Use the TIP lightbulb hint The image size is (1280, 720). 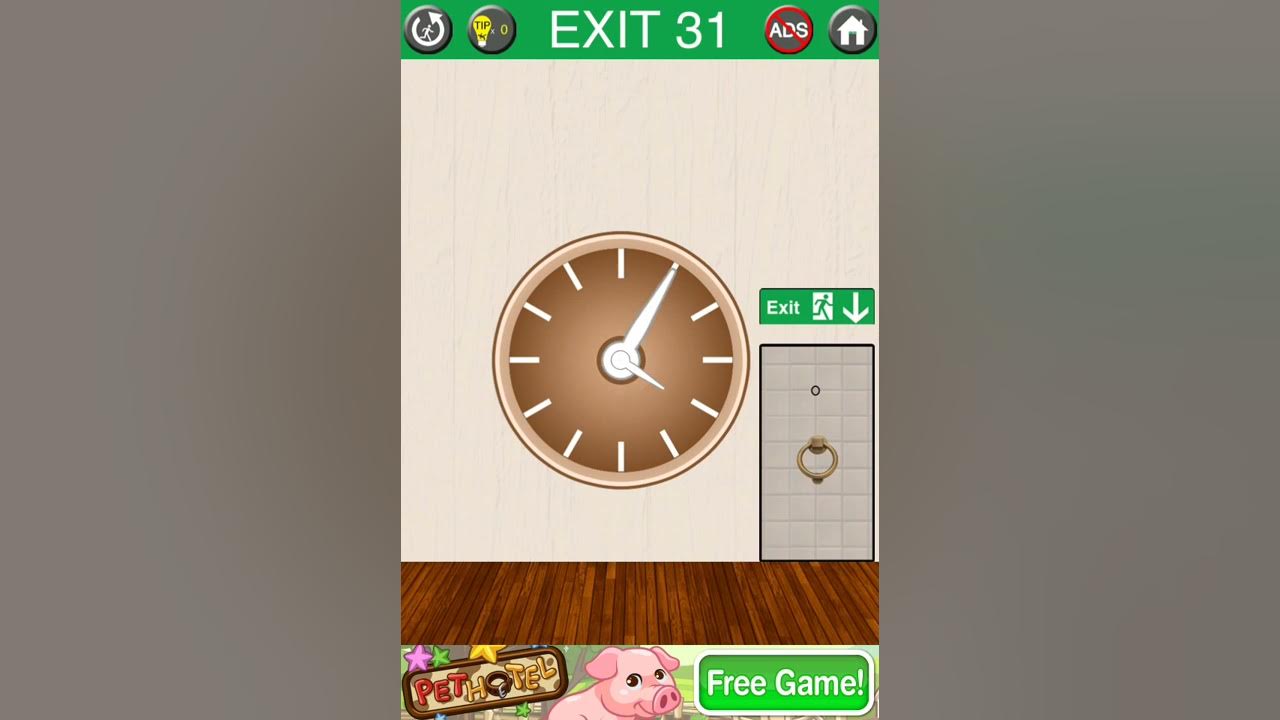click(x=492, y=30)
